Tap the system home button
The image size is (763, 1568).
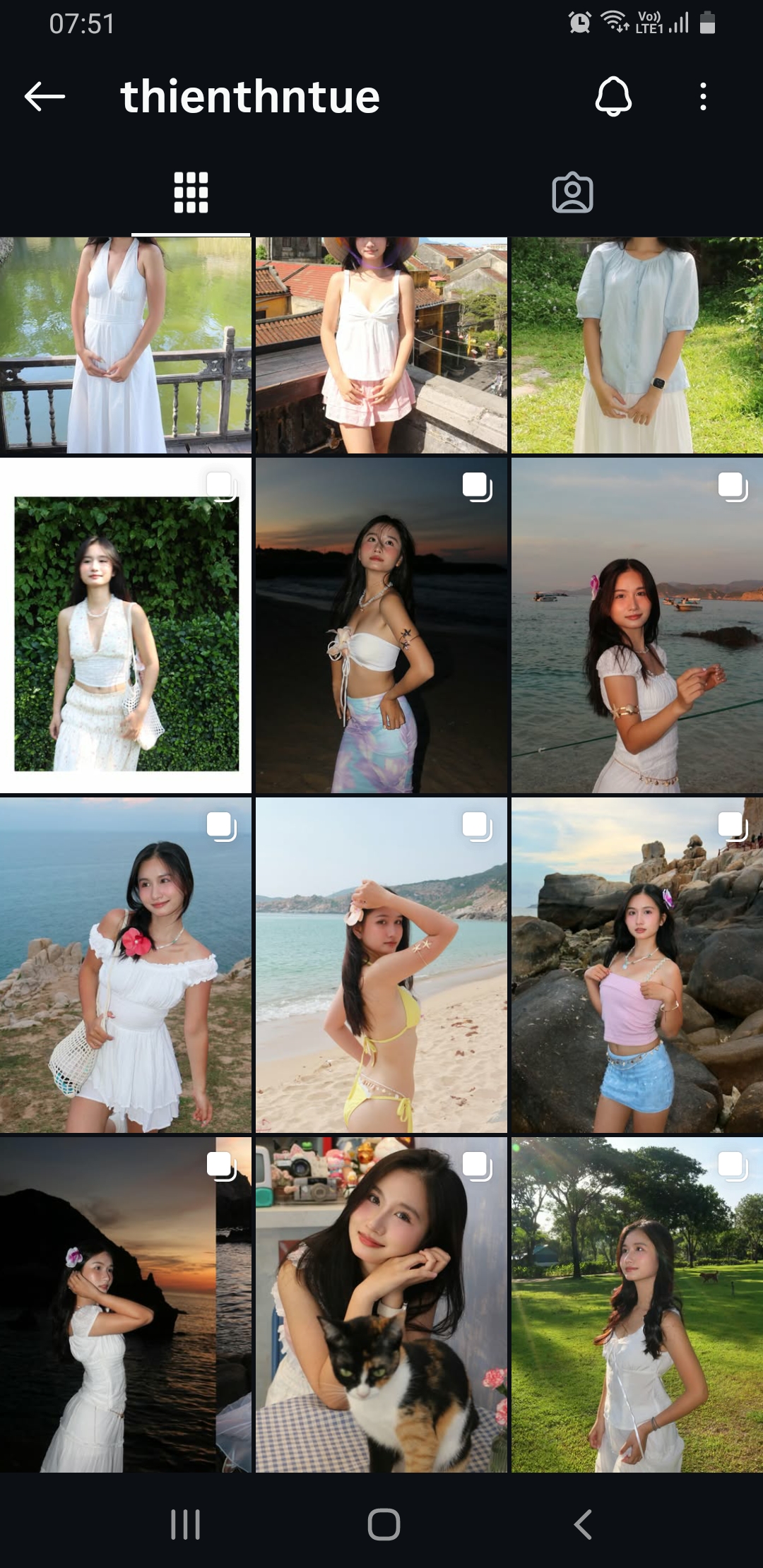point(384,1524)
